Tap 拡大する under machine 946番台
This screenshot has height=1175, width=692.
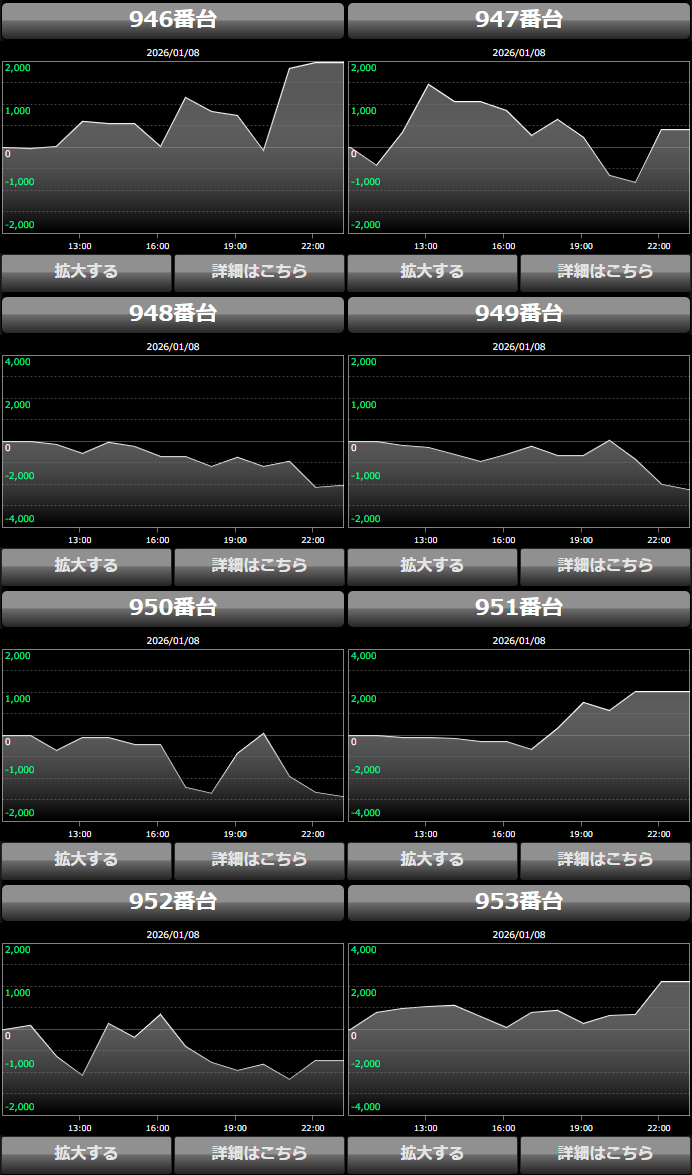coord(86,272)
